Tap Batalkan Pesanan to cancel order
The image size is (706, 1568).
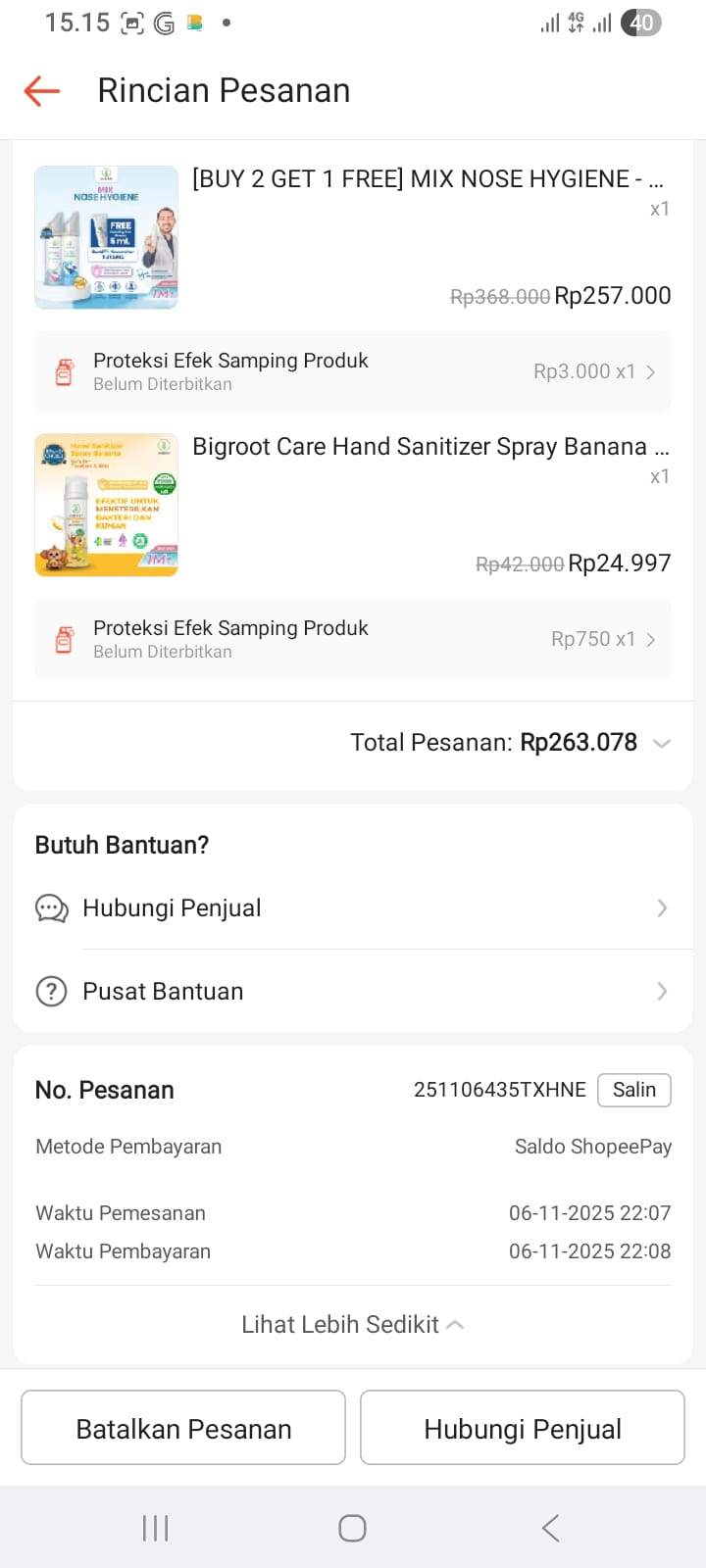(183, 1429)
